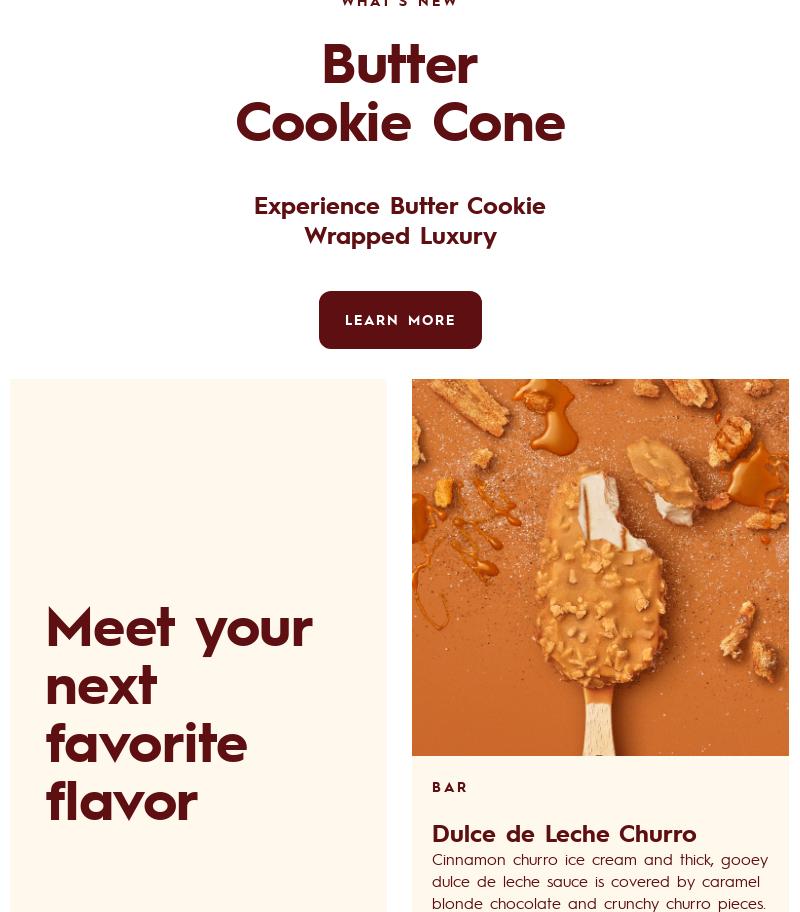This screenshot has height=912, width=800.
Task: Click the blank area above LEARN MORE
Action: [400, 270]
